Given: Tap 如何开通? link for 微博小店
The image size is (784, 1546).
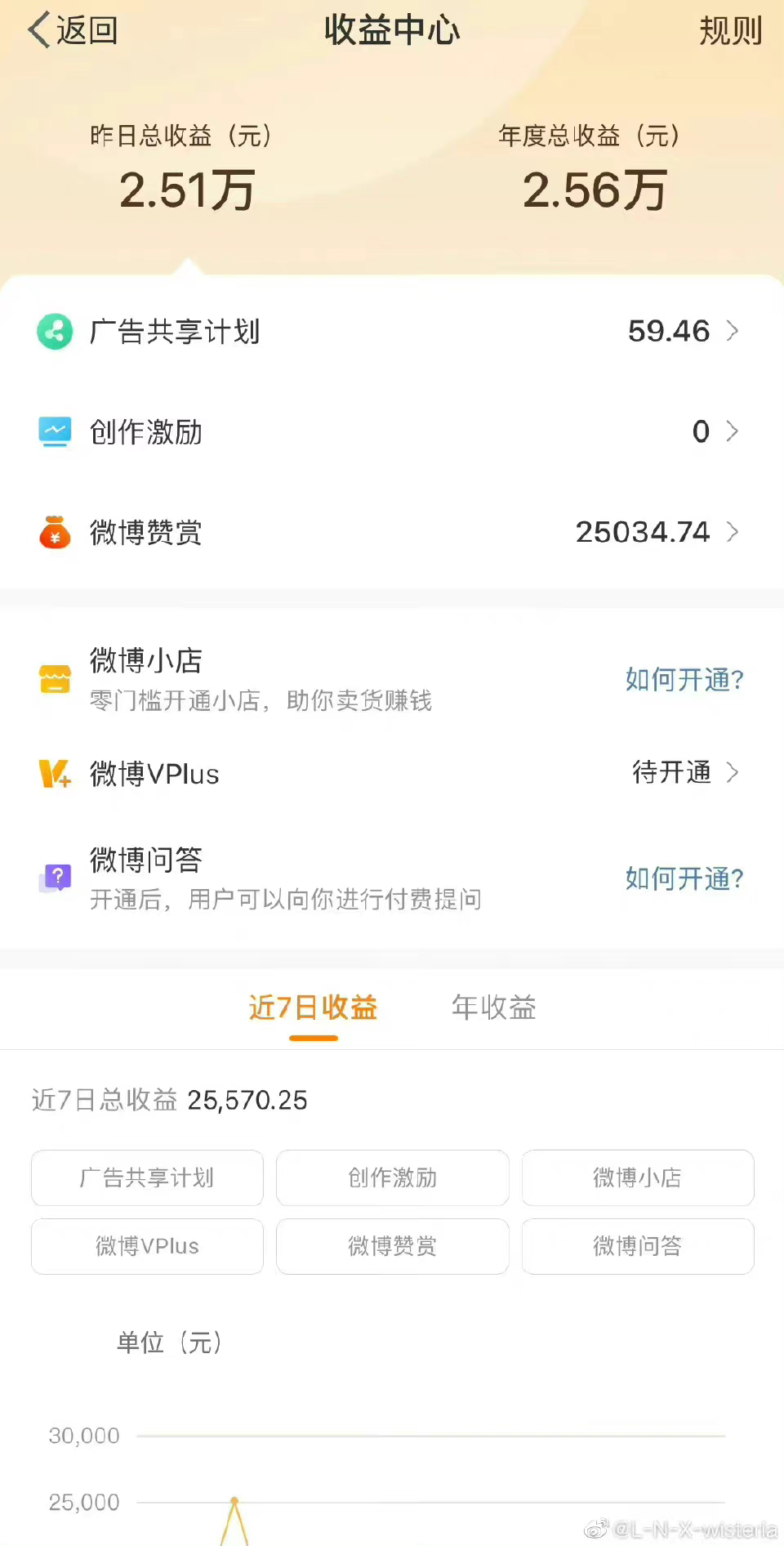Looking at the screenshot, I should pyautogui.click(x=684, y=679).
